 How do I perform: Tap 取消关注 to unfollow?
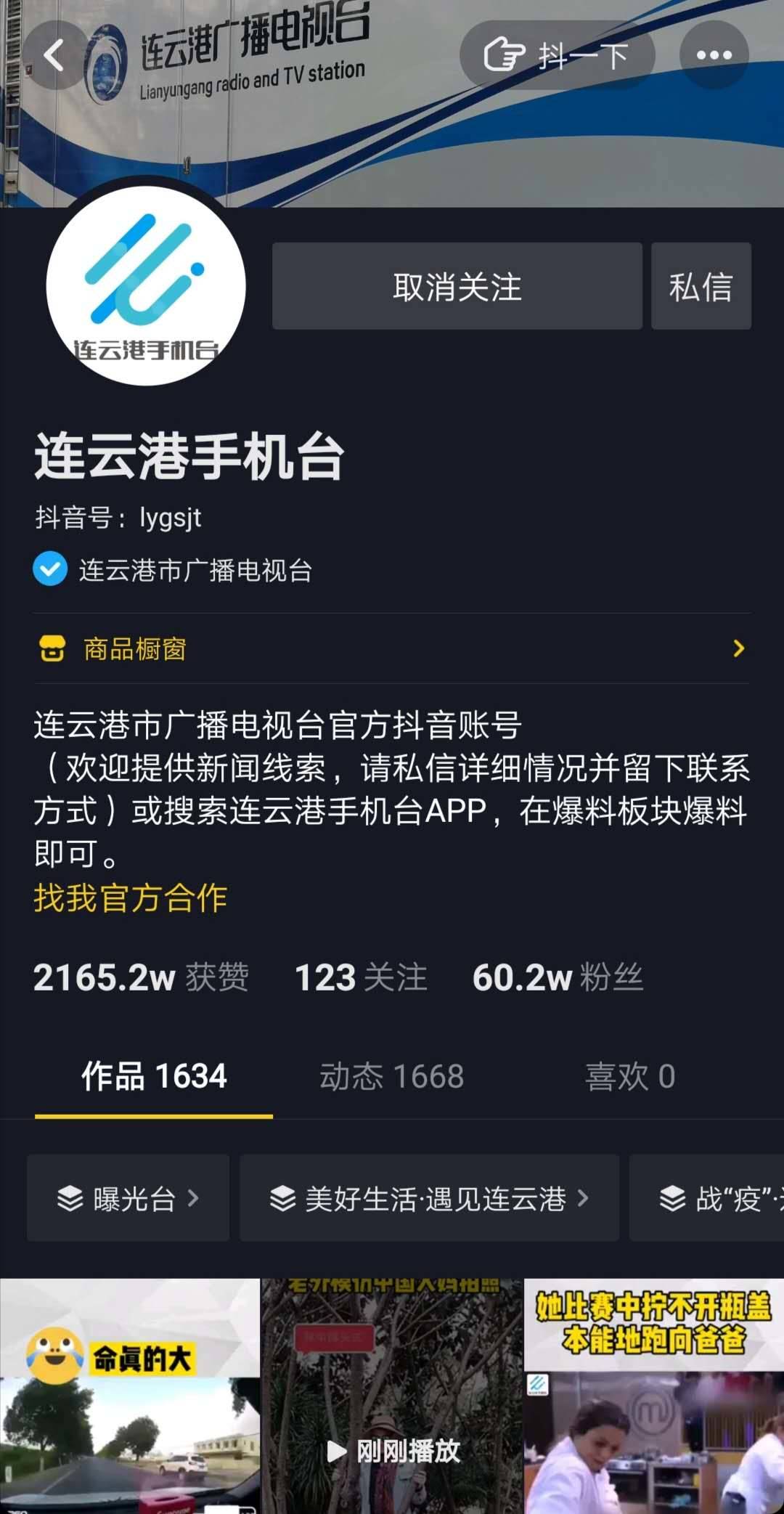pos(457,286)
